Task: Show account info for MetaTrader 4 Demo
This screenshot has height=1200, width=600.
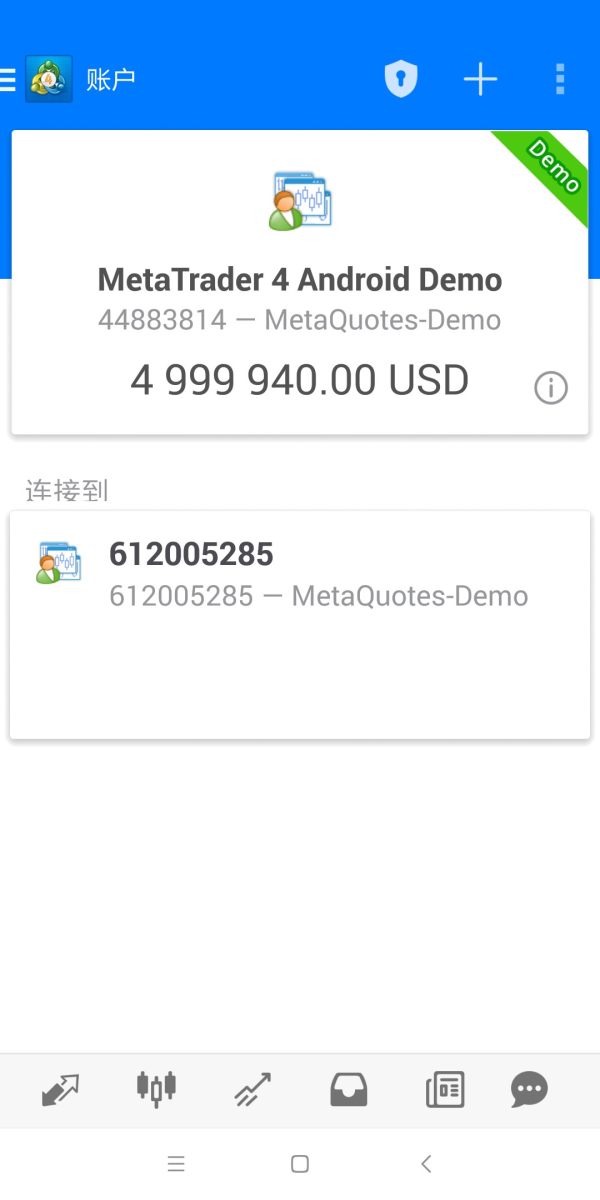Action: 551,388
